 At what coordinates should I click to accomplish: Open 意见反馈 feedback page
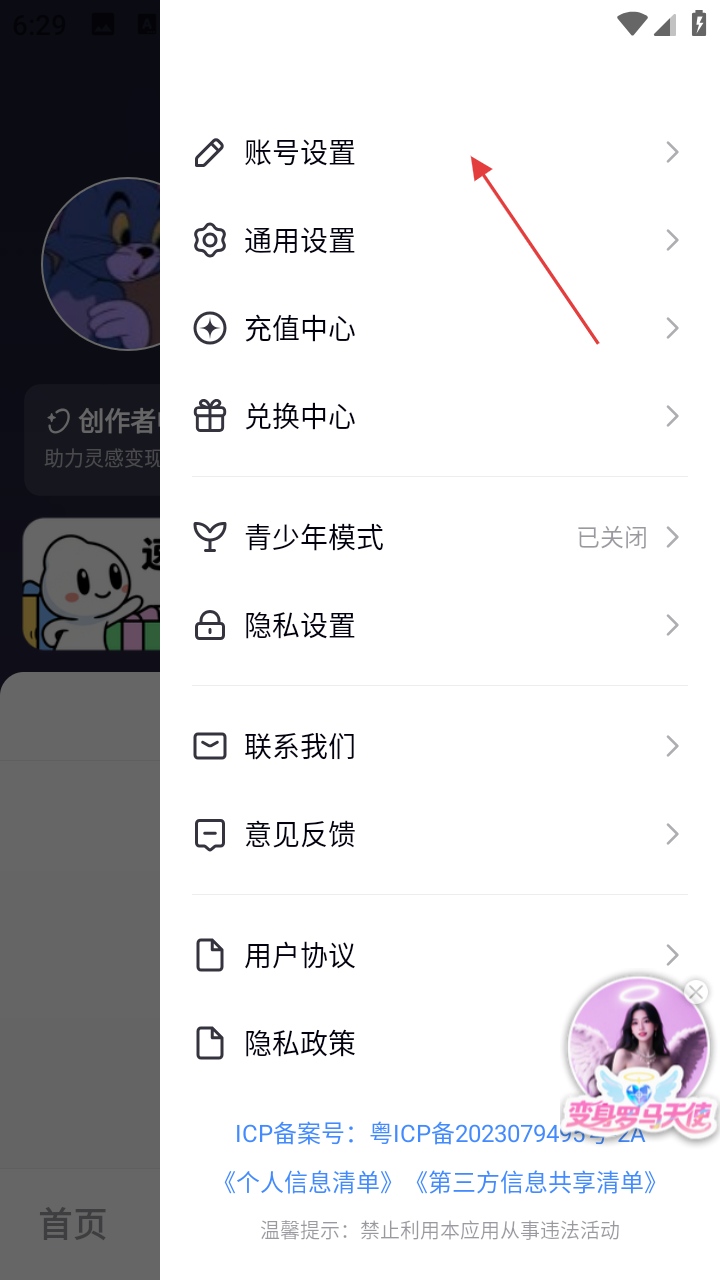pyautogui.click(x=300, y=834)
